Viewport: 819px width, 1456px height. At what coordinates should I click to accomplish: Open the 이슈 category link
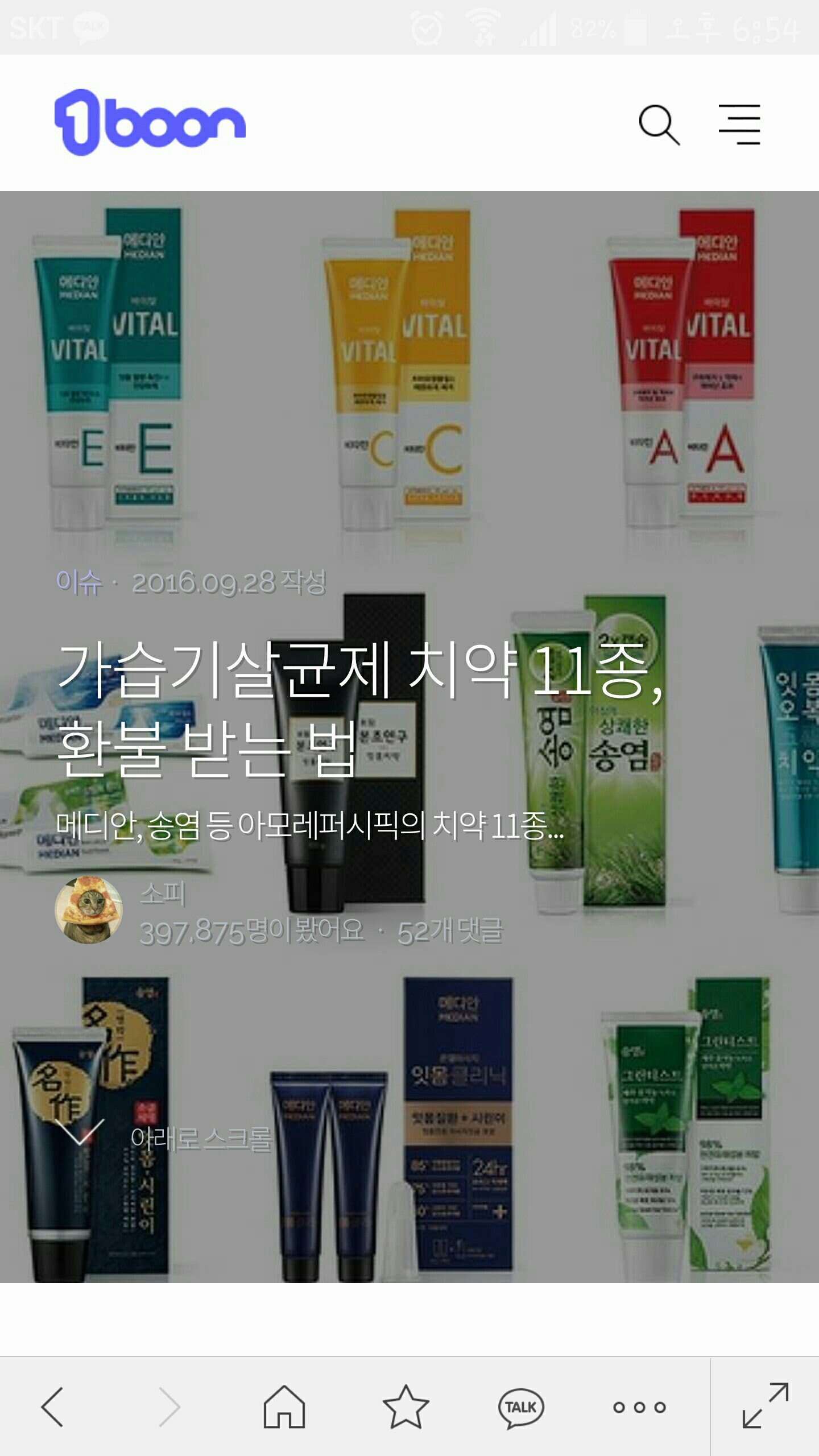click(x=79, y=582)
